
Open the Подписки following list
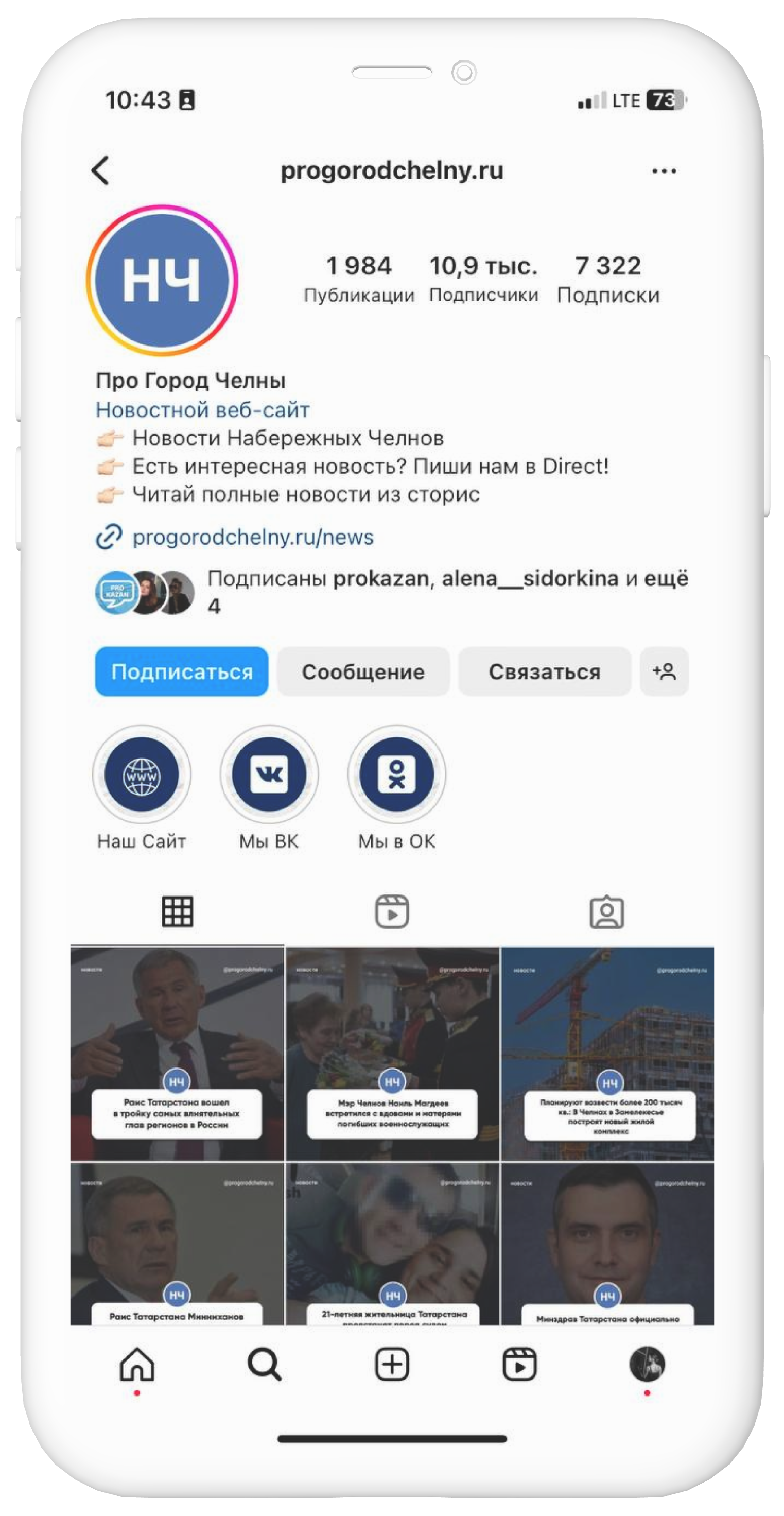608,279
